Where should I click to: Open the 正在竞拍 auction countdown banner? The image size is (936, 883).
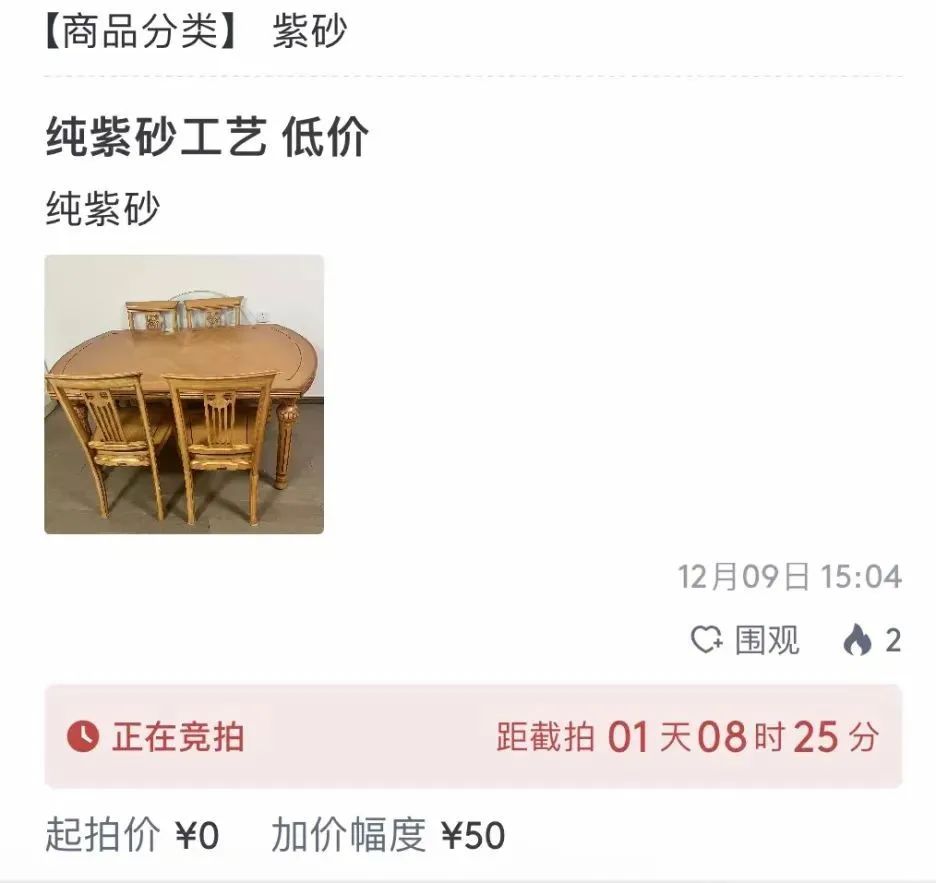472,737
